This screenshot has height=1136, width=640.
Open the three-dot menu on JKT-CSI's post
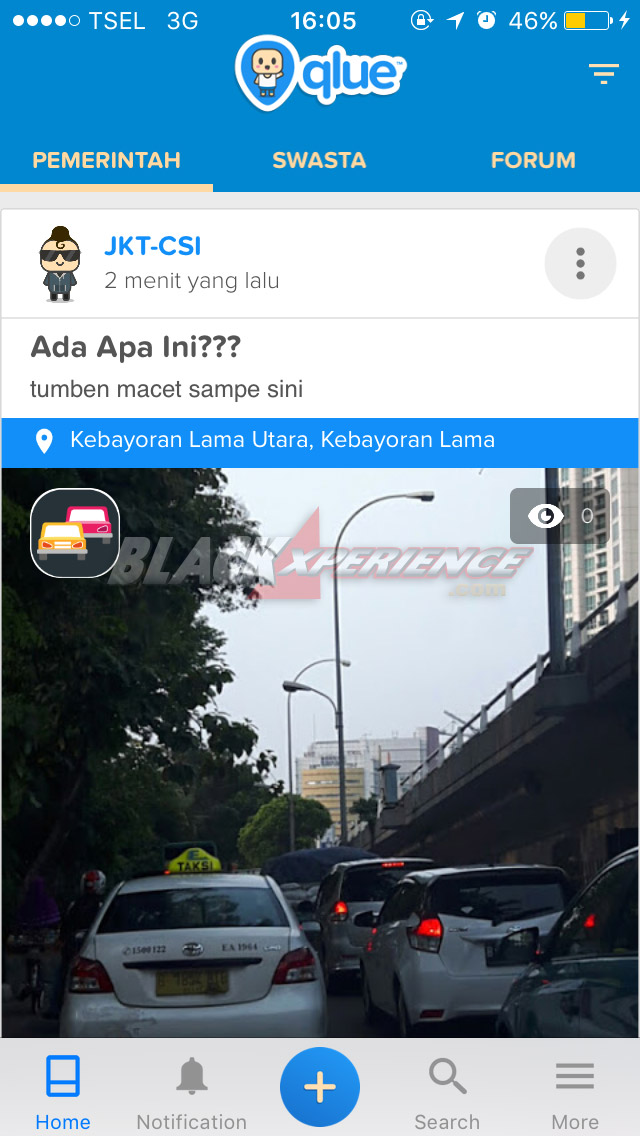(x=580, y=264)
